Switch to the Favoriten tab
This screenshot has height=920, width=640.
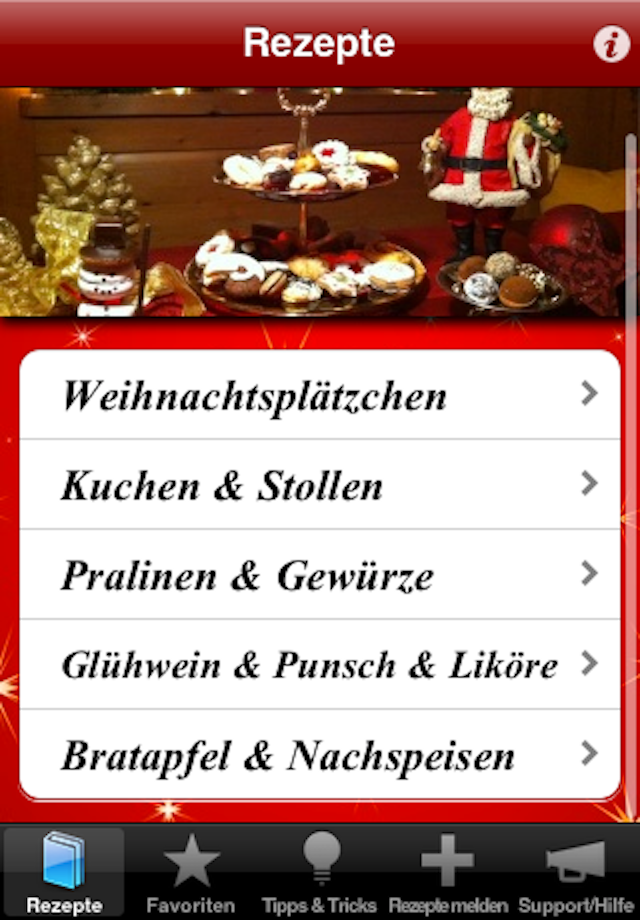191,872
